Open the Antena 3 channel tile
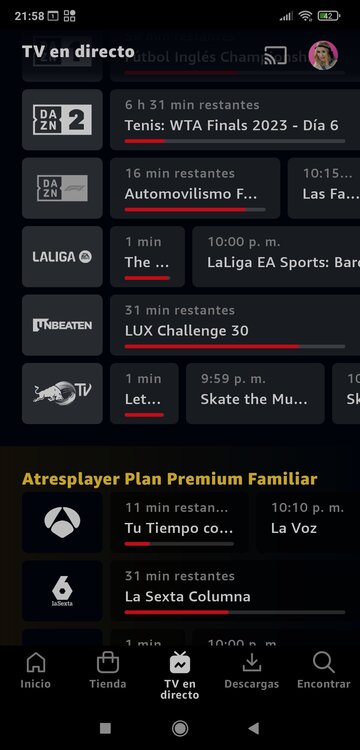Viewport: 360px width, 750px height. coord(62,523)
